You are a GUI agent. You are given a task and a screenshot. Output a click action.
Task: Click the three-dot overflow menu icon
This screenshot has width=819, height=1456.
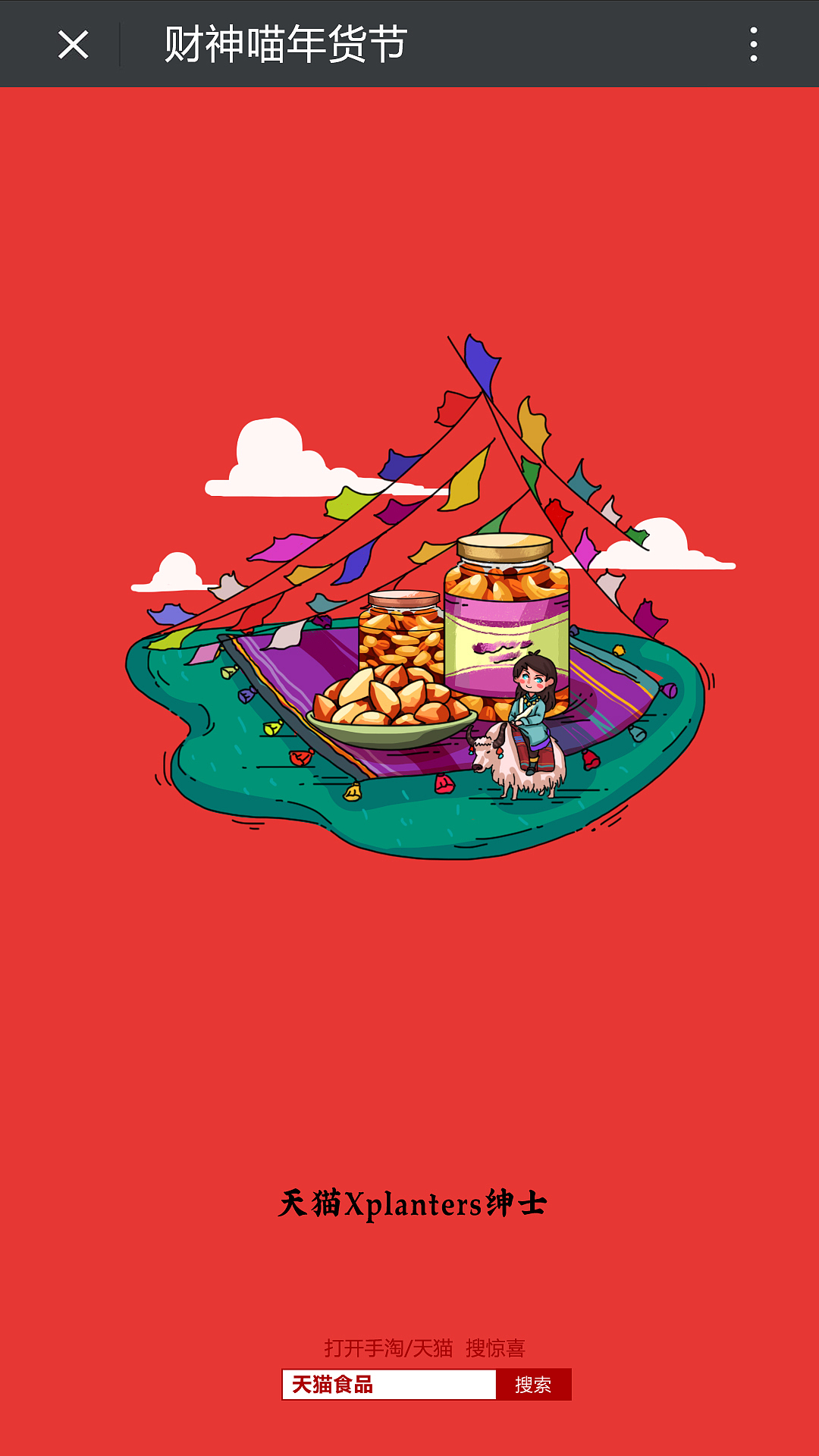coord(754,44)
